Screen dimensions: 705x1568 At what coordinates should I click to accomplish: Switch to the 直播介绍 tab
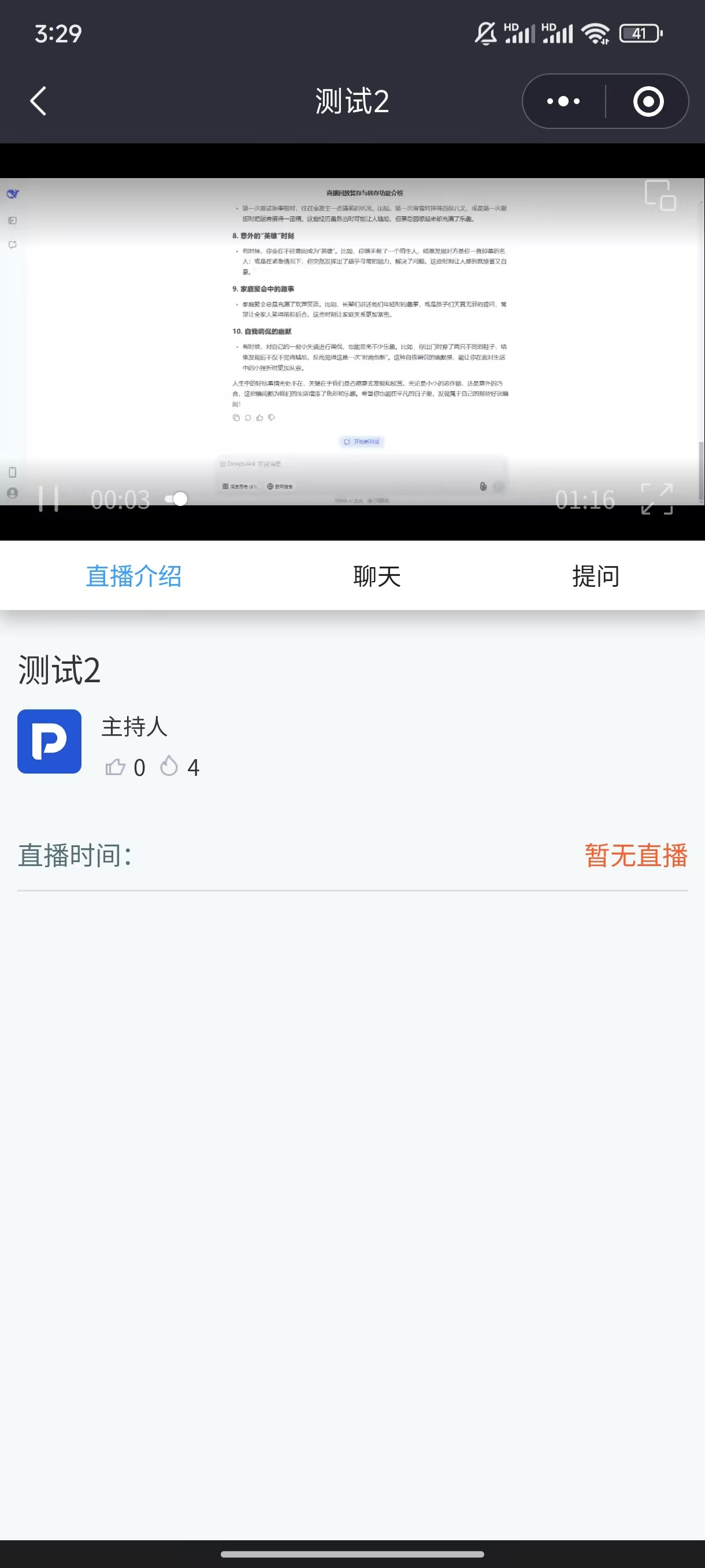(x=134, y=576)
